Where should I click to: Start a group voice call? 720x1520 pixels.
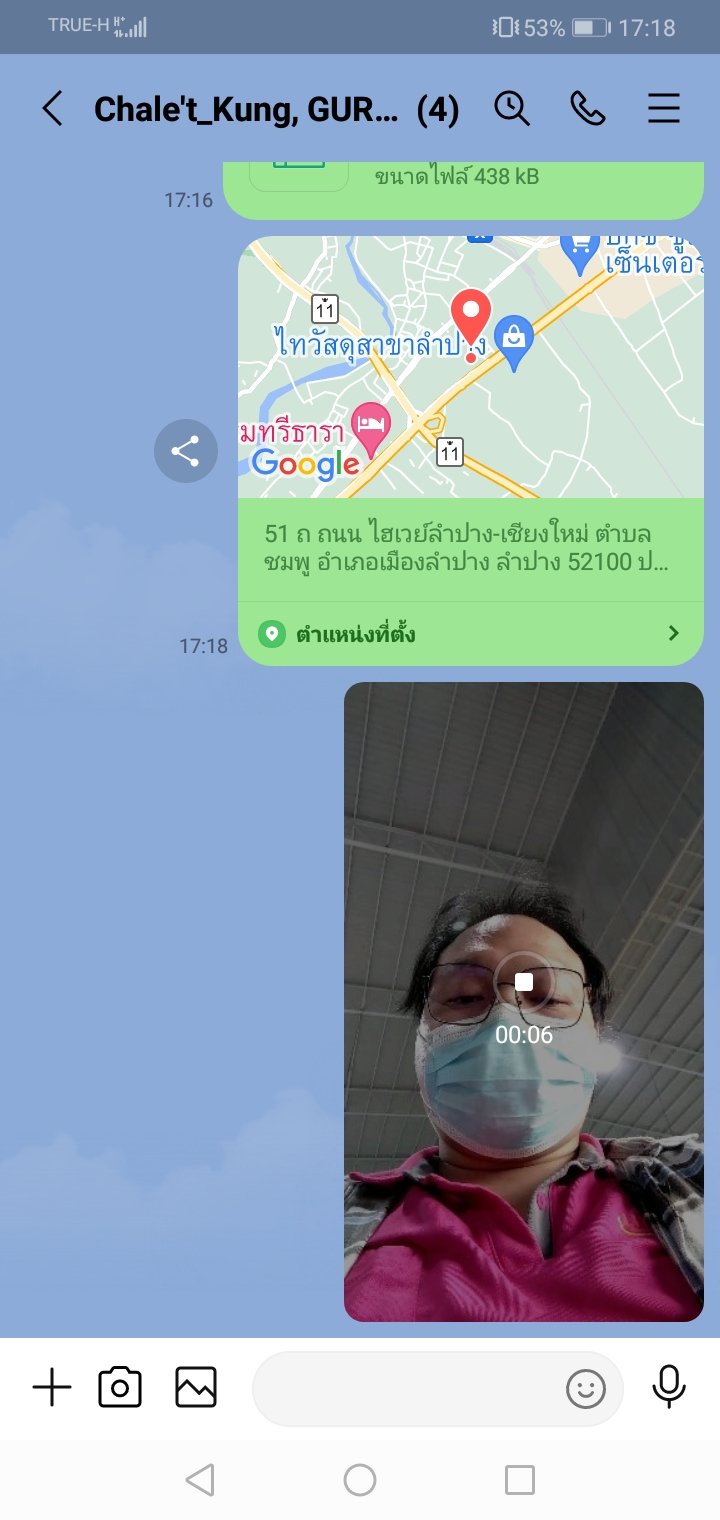(x=588, y=109)
